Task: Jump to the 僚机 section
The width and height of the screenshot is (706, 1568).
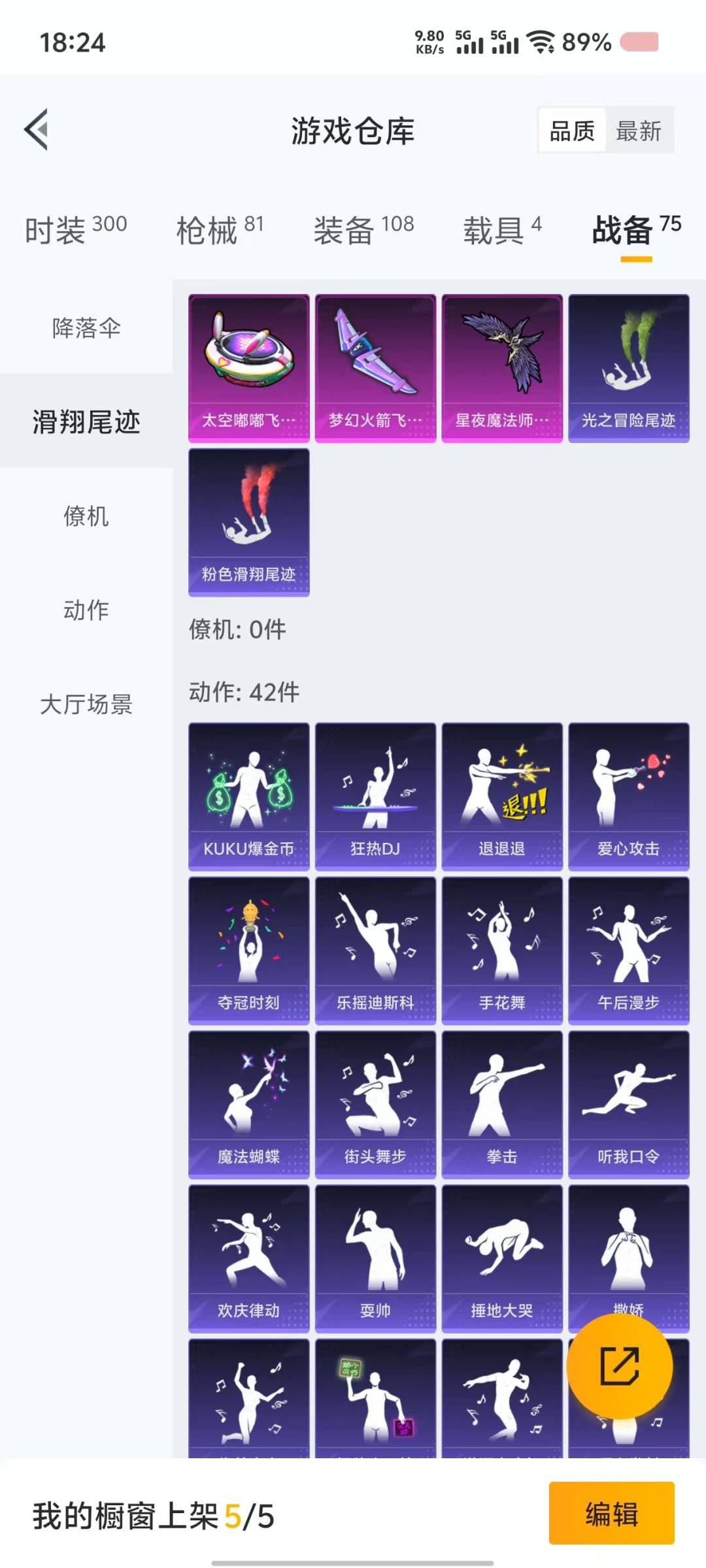Action: pos(86,516)
